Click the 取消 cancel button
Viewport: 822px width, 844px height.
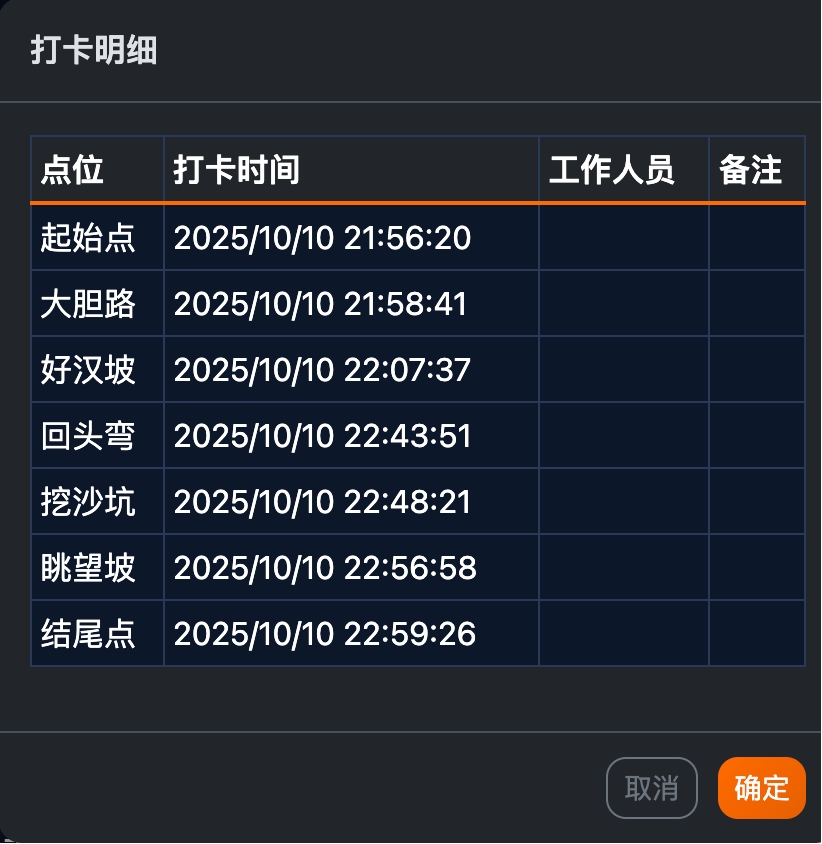pyautogui.click(x=651, y=788)
